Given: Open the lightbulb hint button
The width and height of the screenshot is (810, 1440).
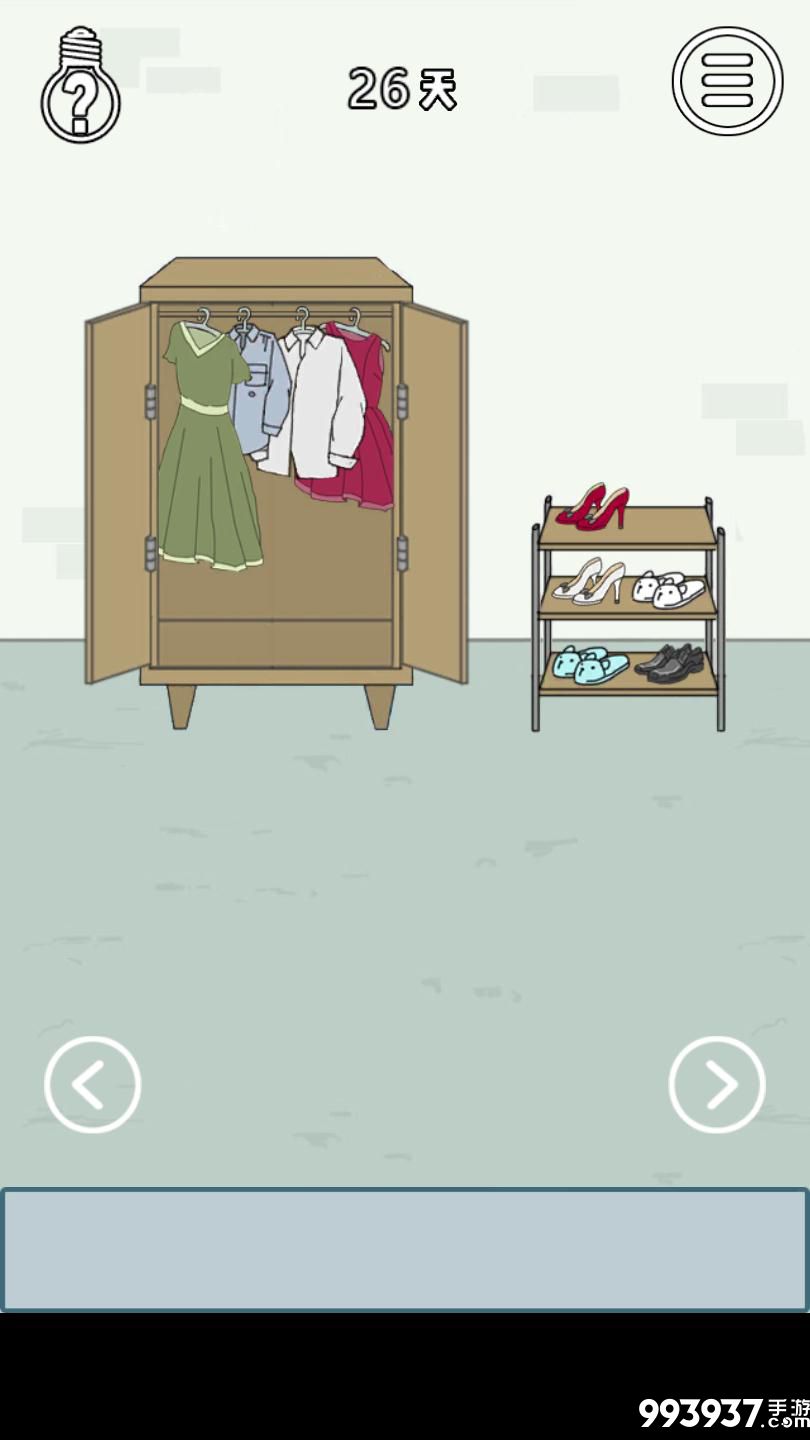Looking at the screenshot, I should pyautogui.click(x=80, y=86).
